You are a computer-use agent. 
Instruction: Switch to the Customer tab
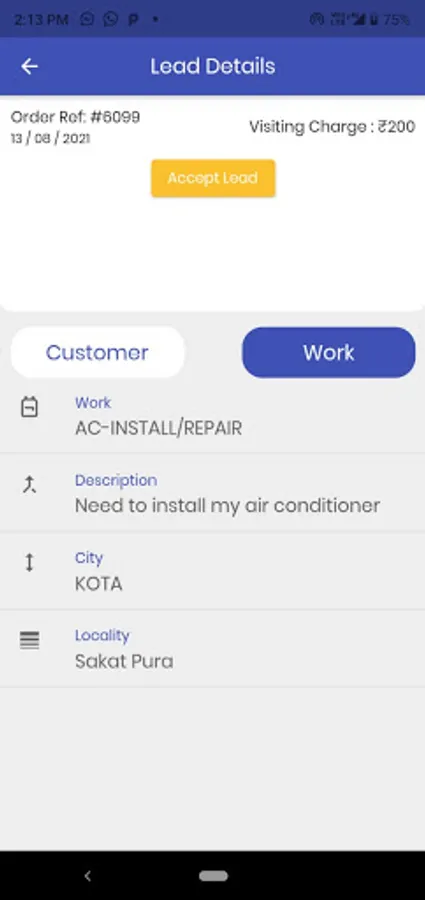(x=98, y=352)
